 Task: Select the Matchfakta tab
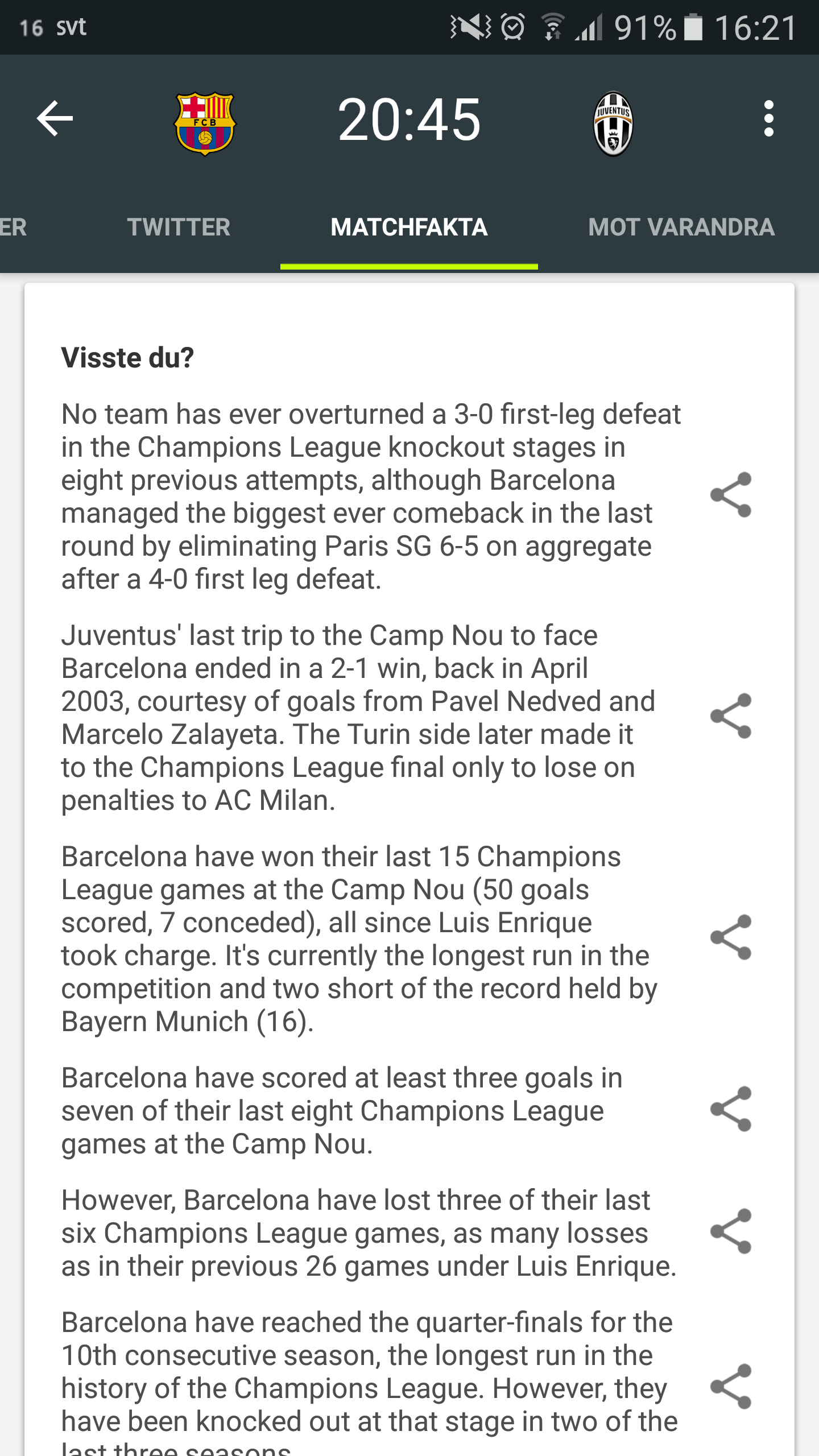pos(409,227)
